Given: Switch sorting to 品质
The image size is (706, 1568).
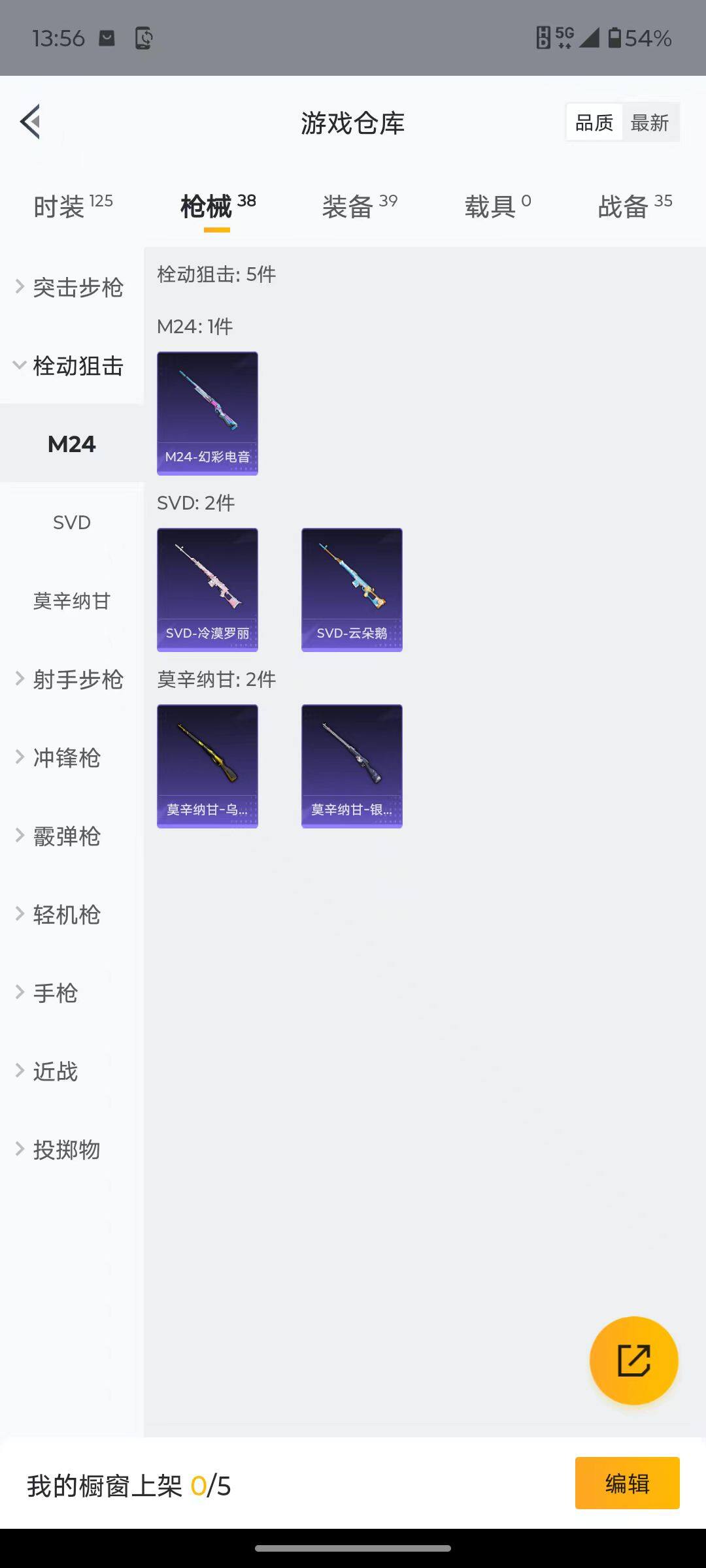Looking at the screenshot, I should [x=593, y=122].
